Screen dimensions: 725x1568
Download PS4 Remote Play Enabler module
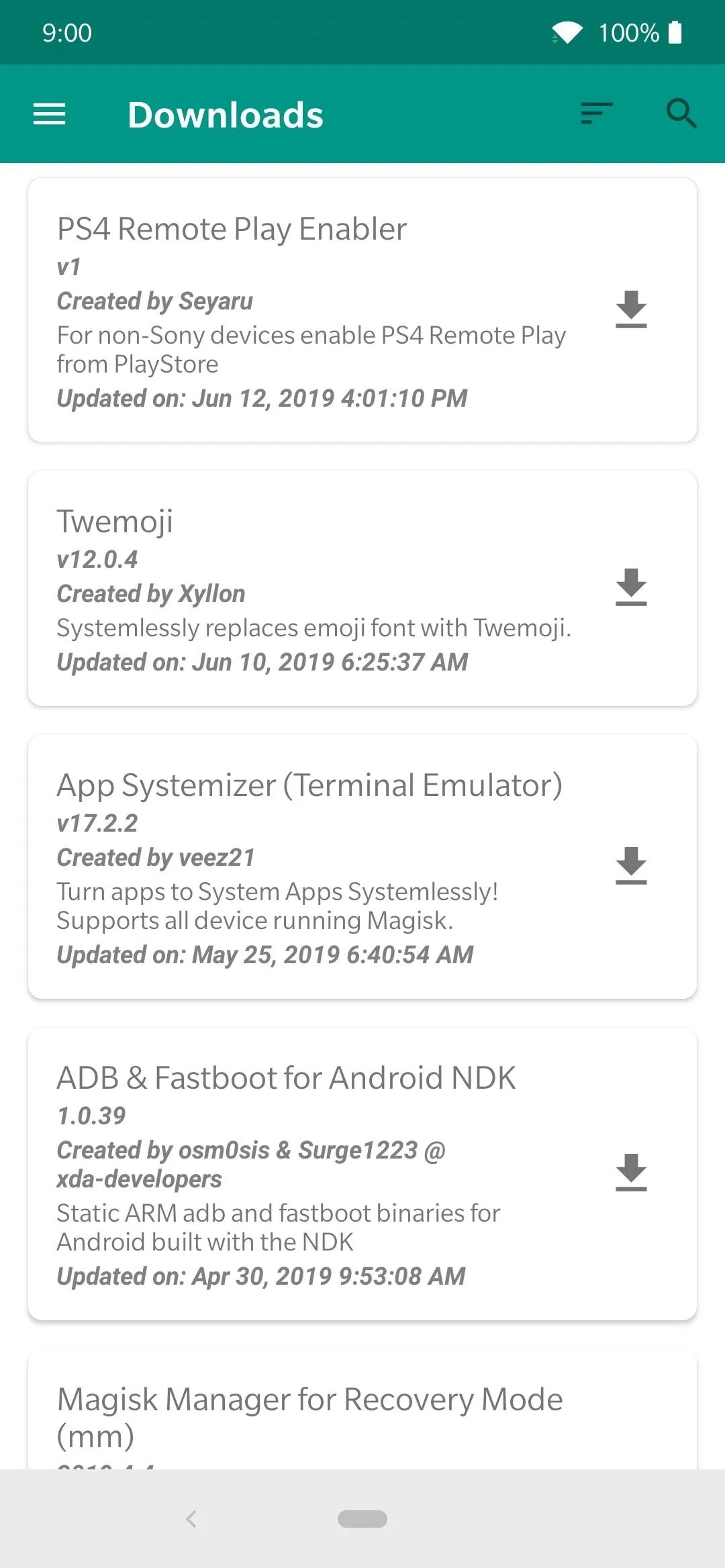(x=631, y=309)
